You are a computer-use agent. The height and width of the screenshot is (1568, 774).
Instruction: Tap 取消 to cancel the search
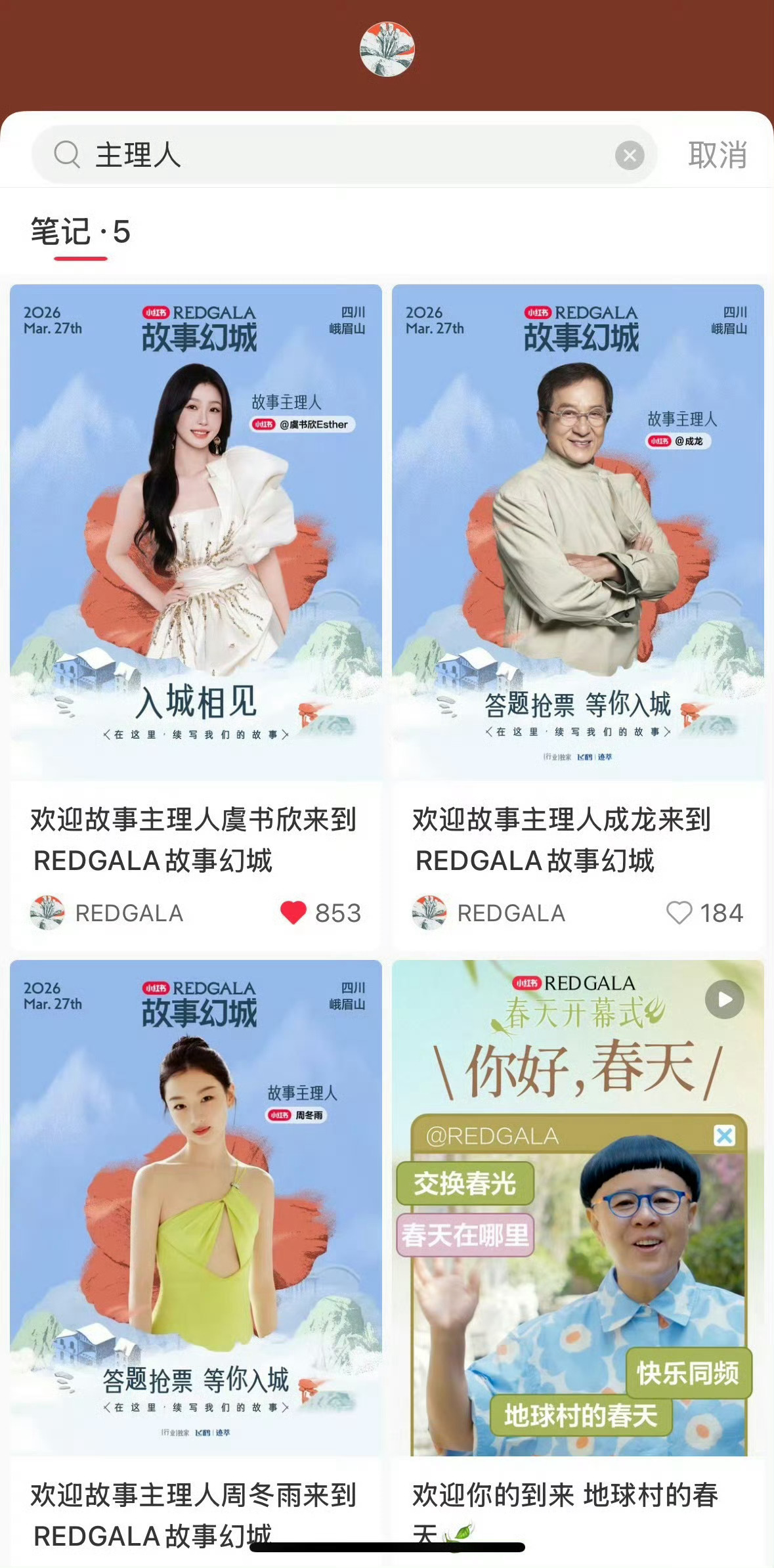(718, 156)
